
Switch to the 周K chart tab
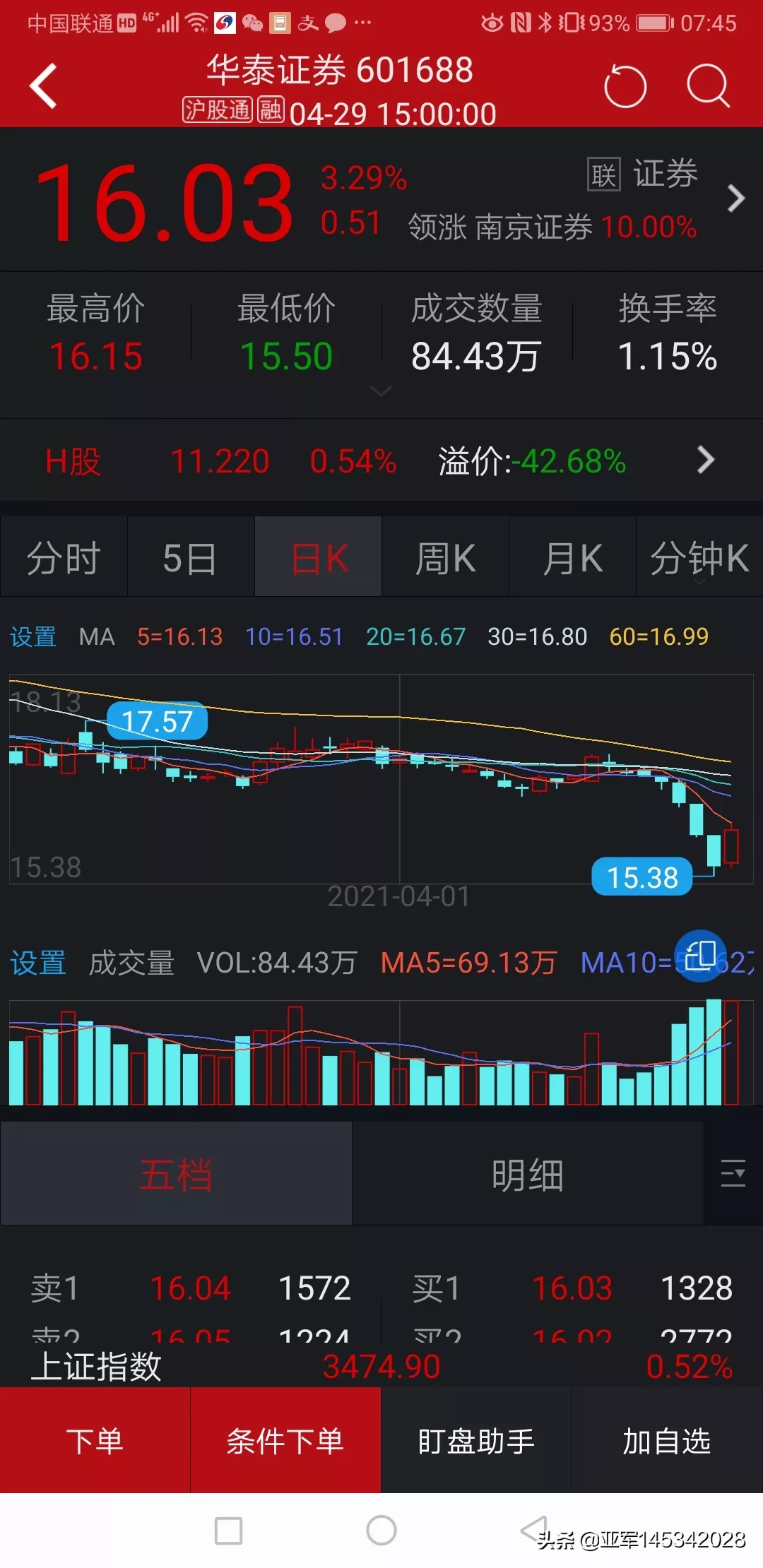[x=445, y=558]
